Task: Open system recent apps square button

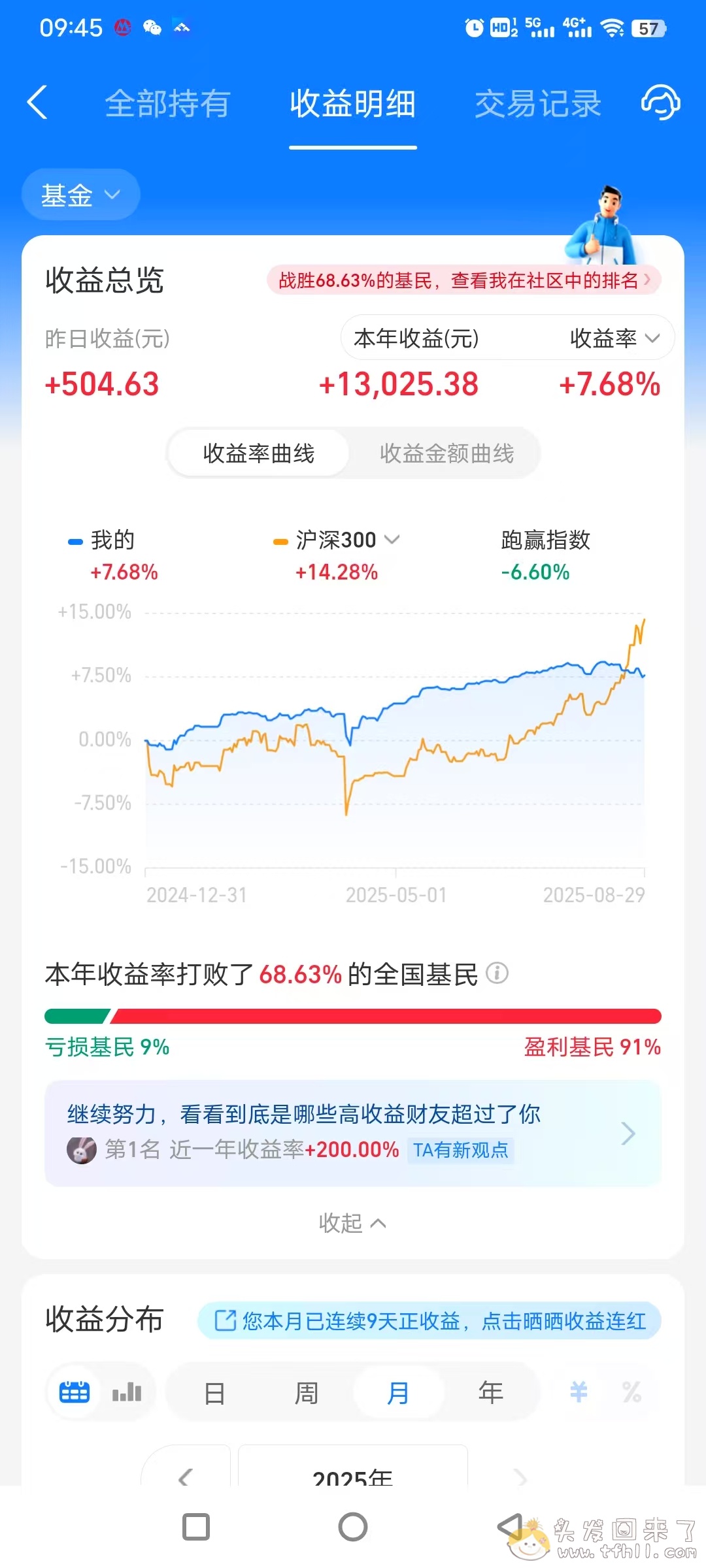Action: (196, 1527)
